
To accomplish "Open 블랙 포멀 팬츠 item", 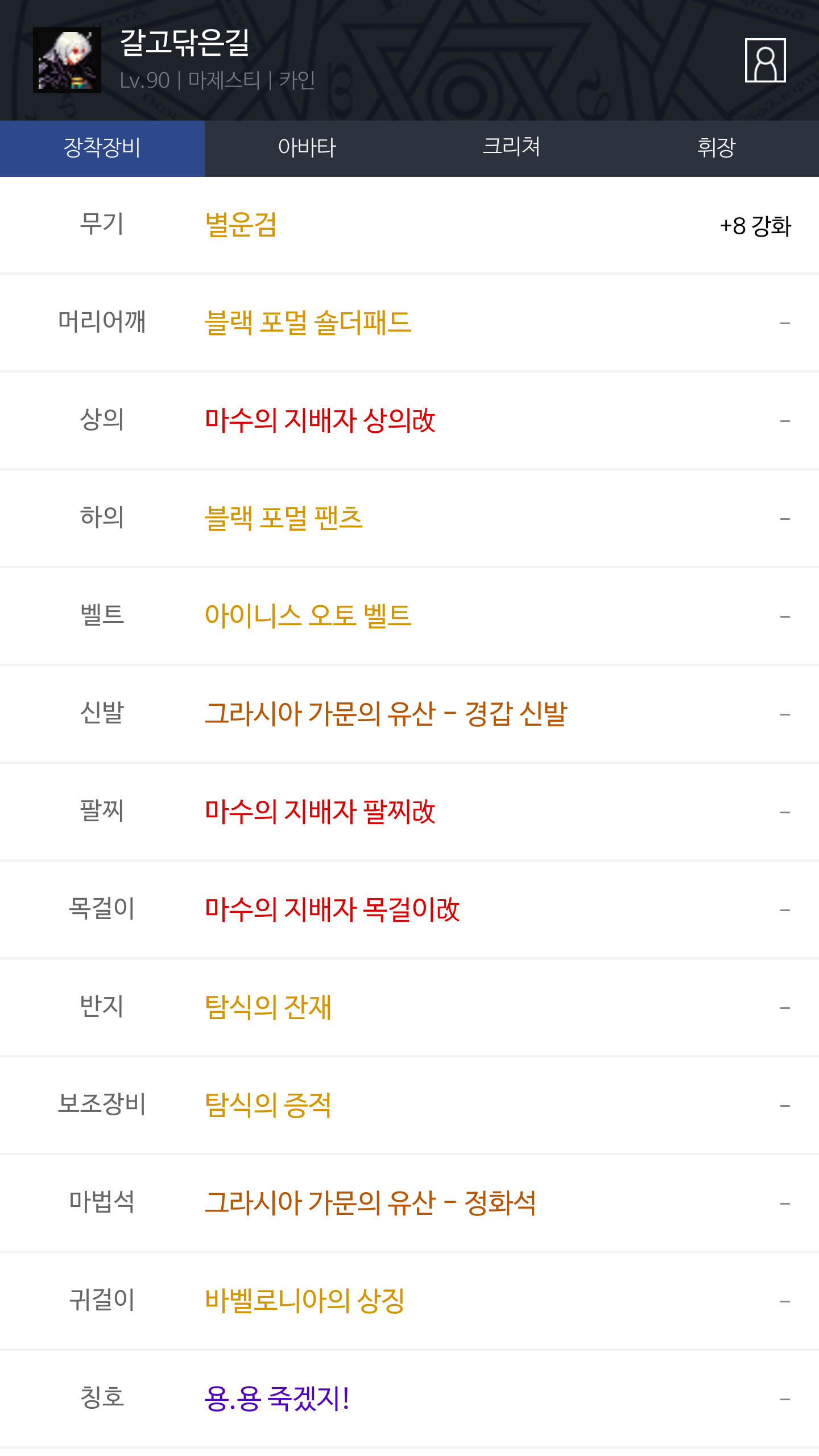I will pyautogui.click(x=283, y=519).
